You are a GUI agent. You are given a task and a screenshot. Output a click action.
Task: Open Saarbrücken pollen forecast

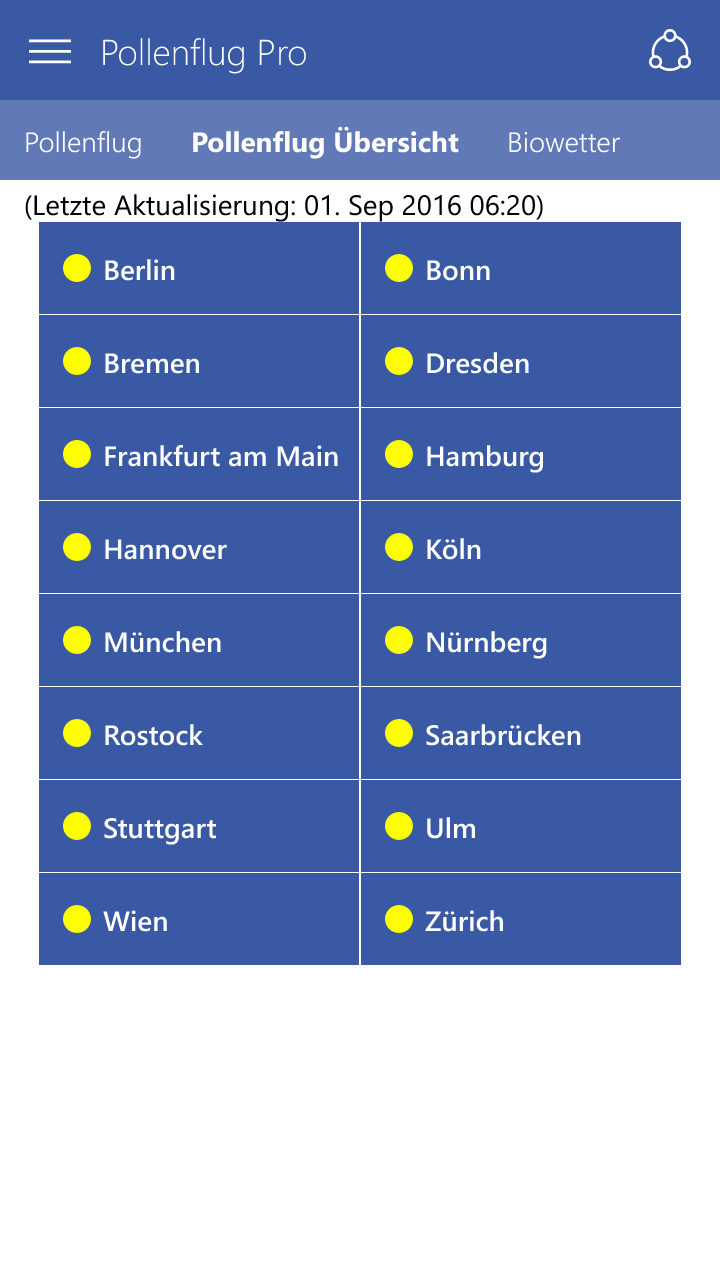click(x=520, y=734)
